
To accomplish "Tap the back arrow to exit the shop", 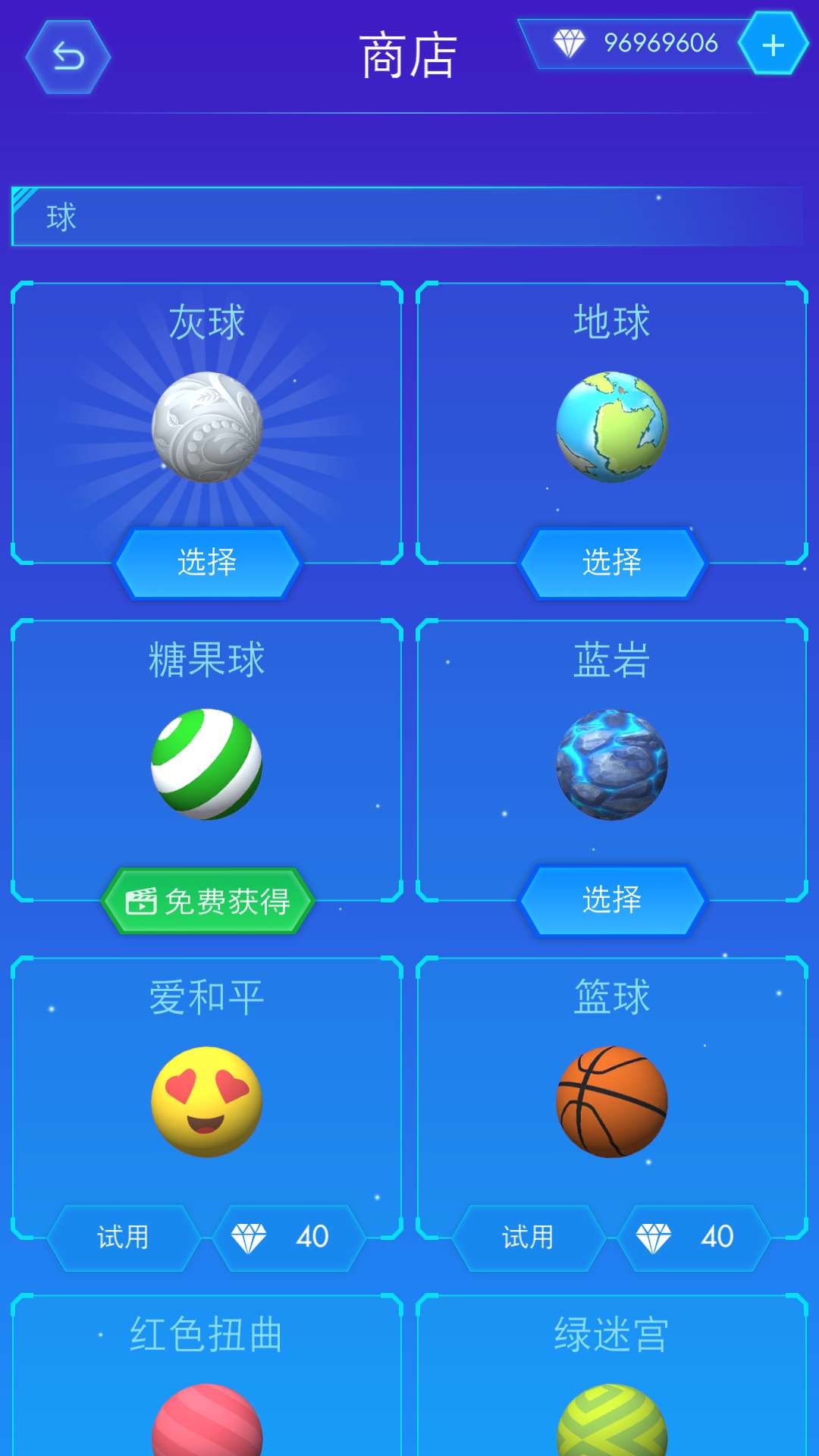I will (67, 58).
